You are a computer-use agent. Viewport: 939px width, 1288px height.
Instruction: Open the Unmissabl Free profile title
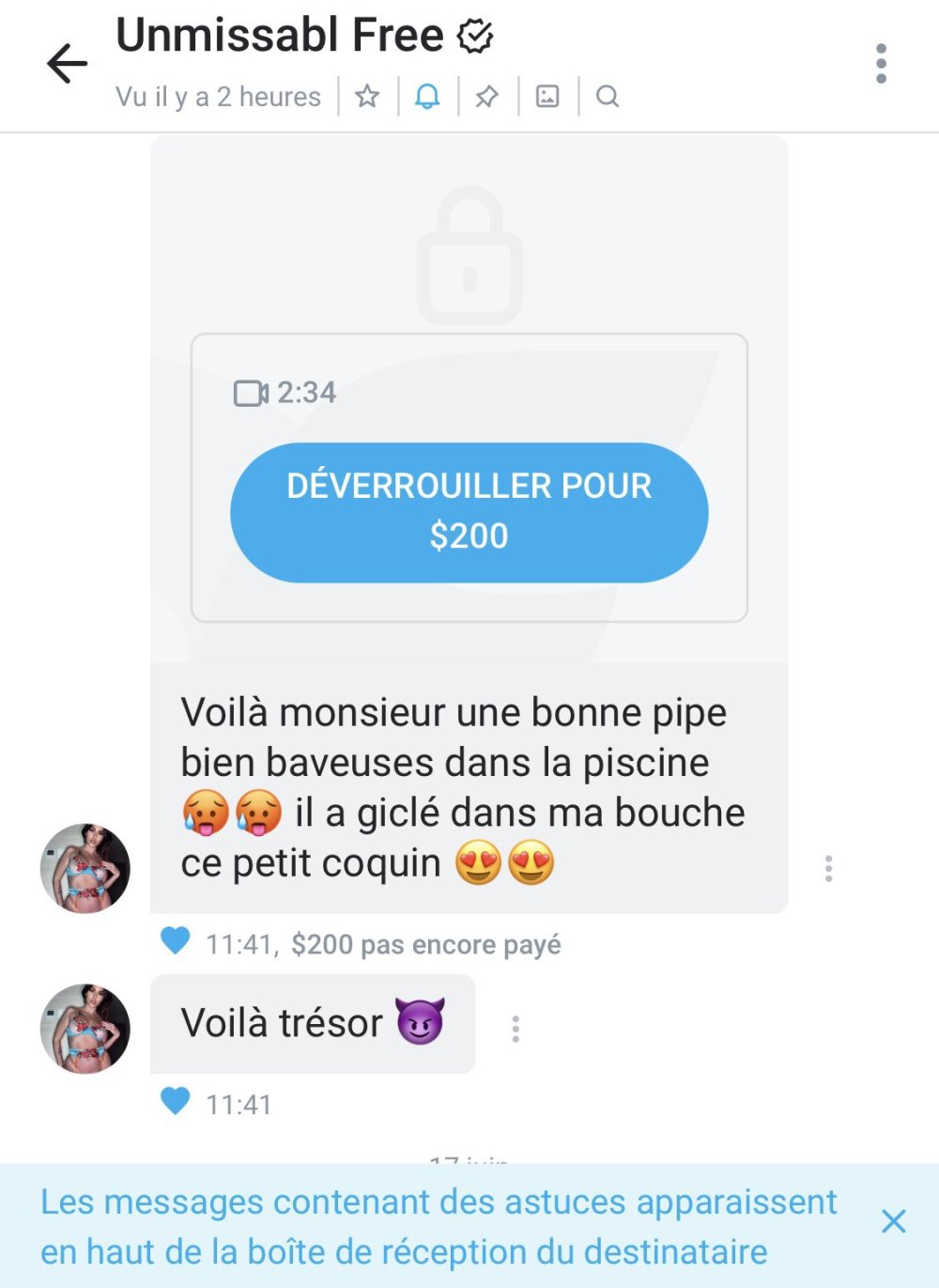click(280, 36)
